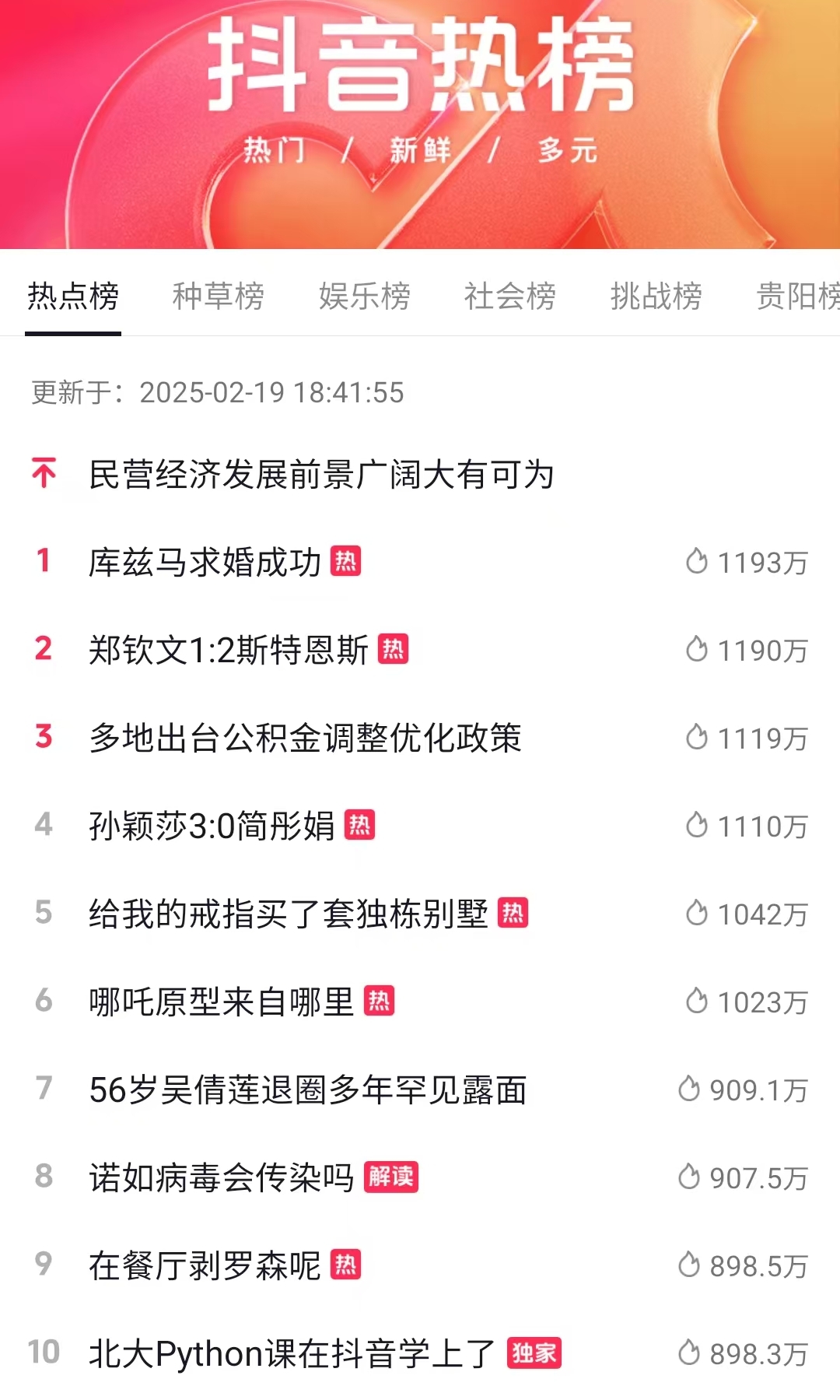Screen dimensions: 840x1400
Task: Open topic 56岁吴倩莲退圈多年罕见露面
Action: (420, 1089)
